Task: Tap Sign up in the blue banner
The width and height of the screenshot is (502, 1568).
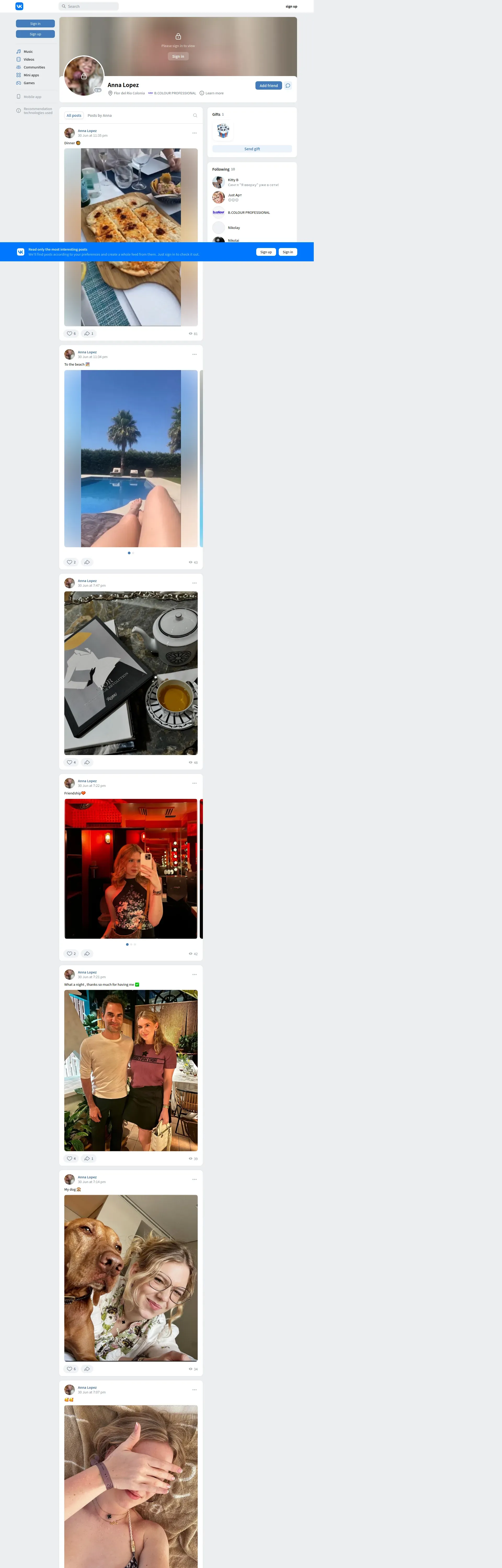Action: 266,252
